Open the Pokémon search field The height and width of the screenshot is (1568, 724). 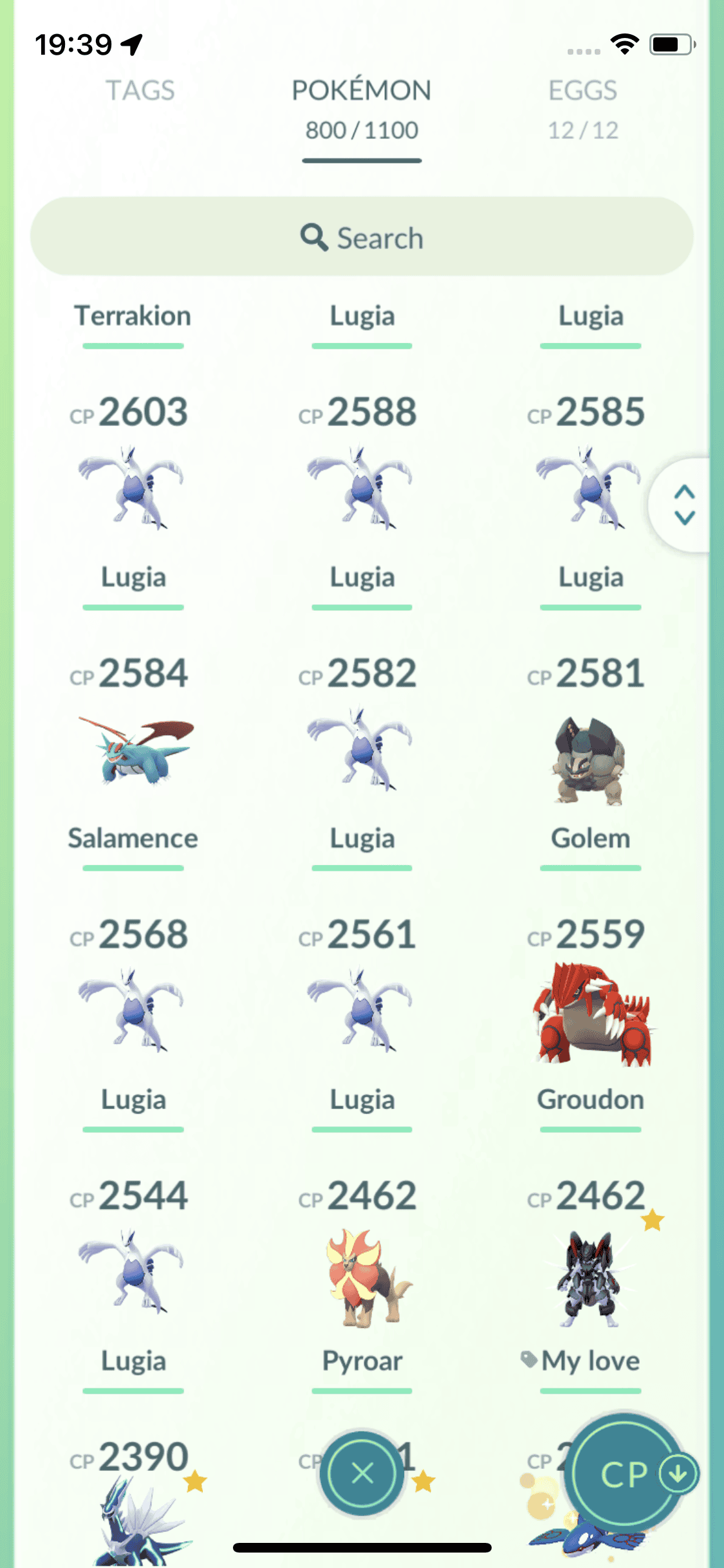click(362, 237)
